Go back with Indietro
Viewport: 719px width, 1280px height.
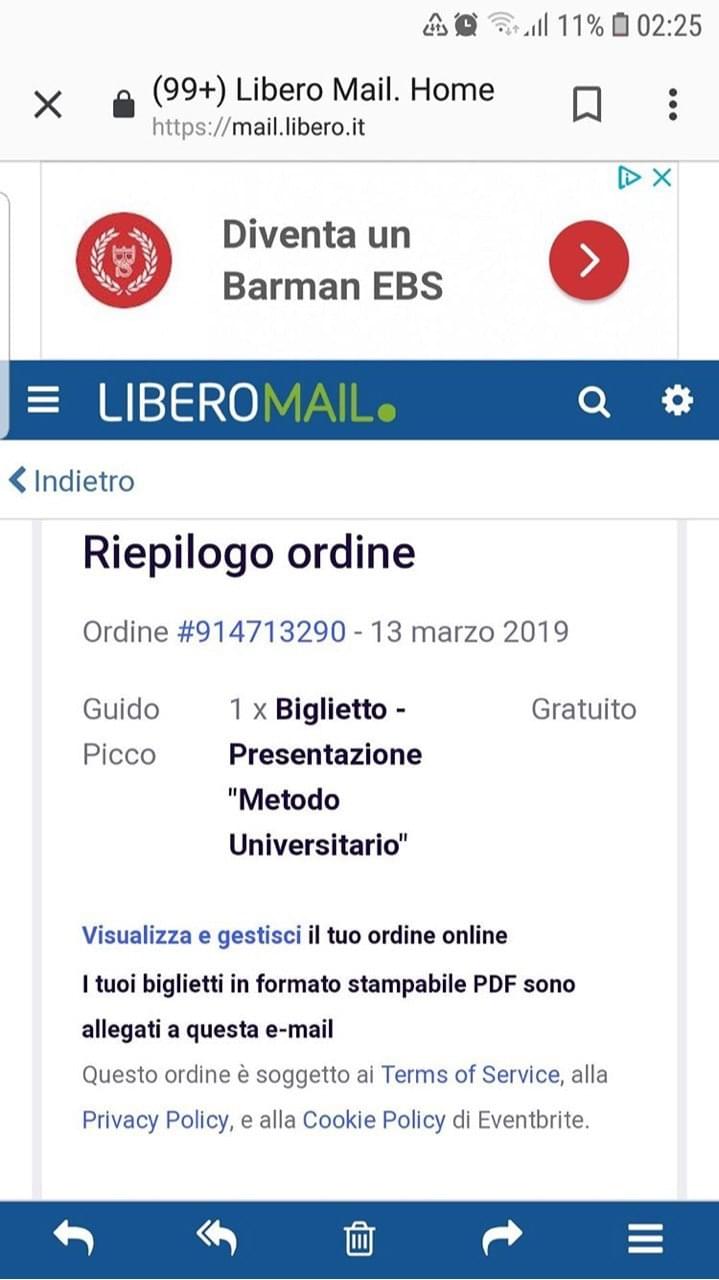[72, 481]
